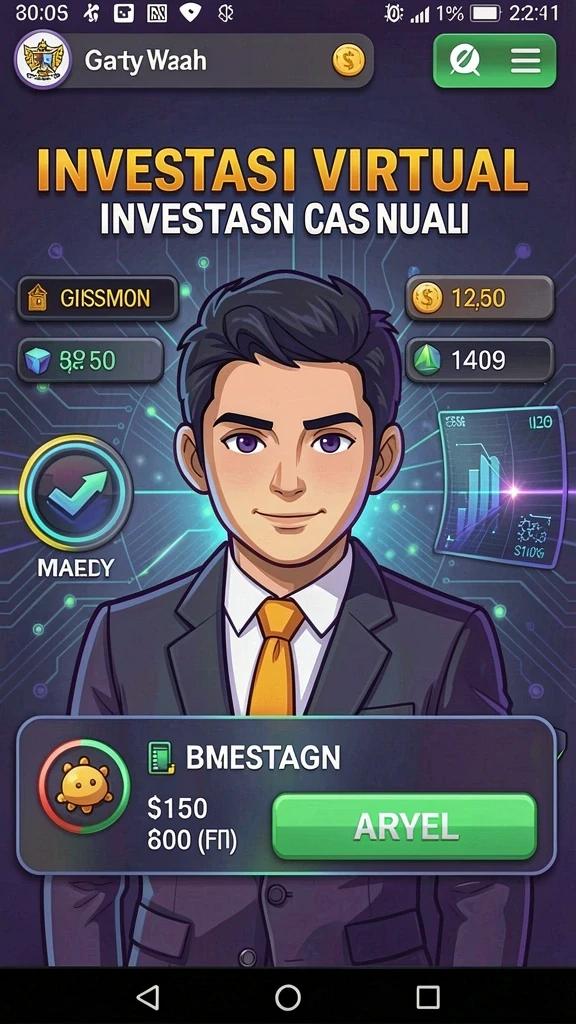Tap the MAEDY checkmark badge

point(76,491)
